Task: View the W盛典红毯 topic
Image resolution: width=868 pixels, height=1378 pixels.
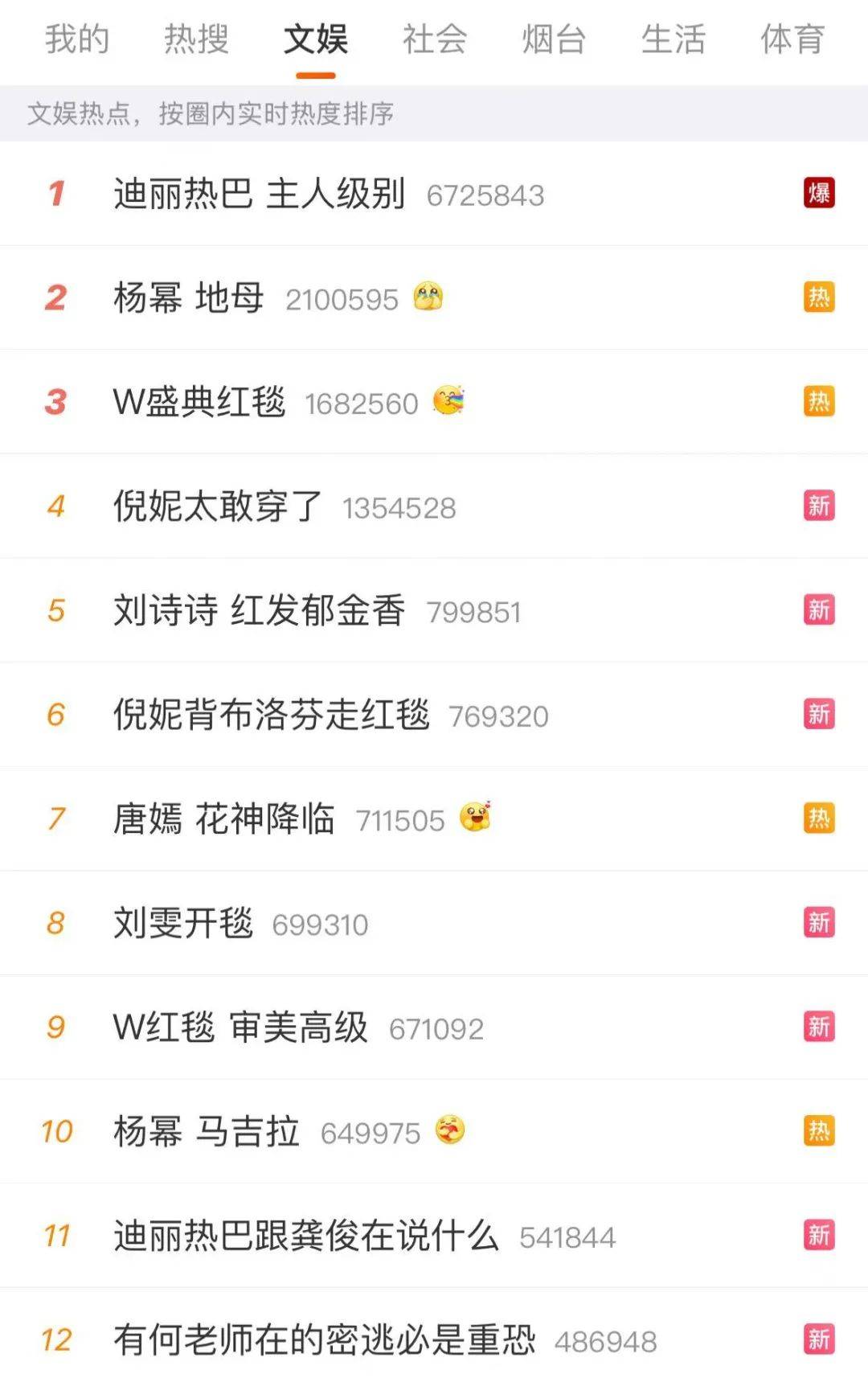Action: (199, 402)
